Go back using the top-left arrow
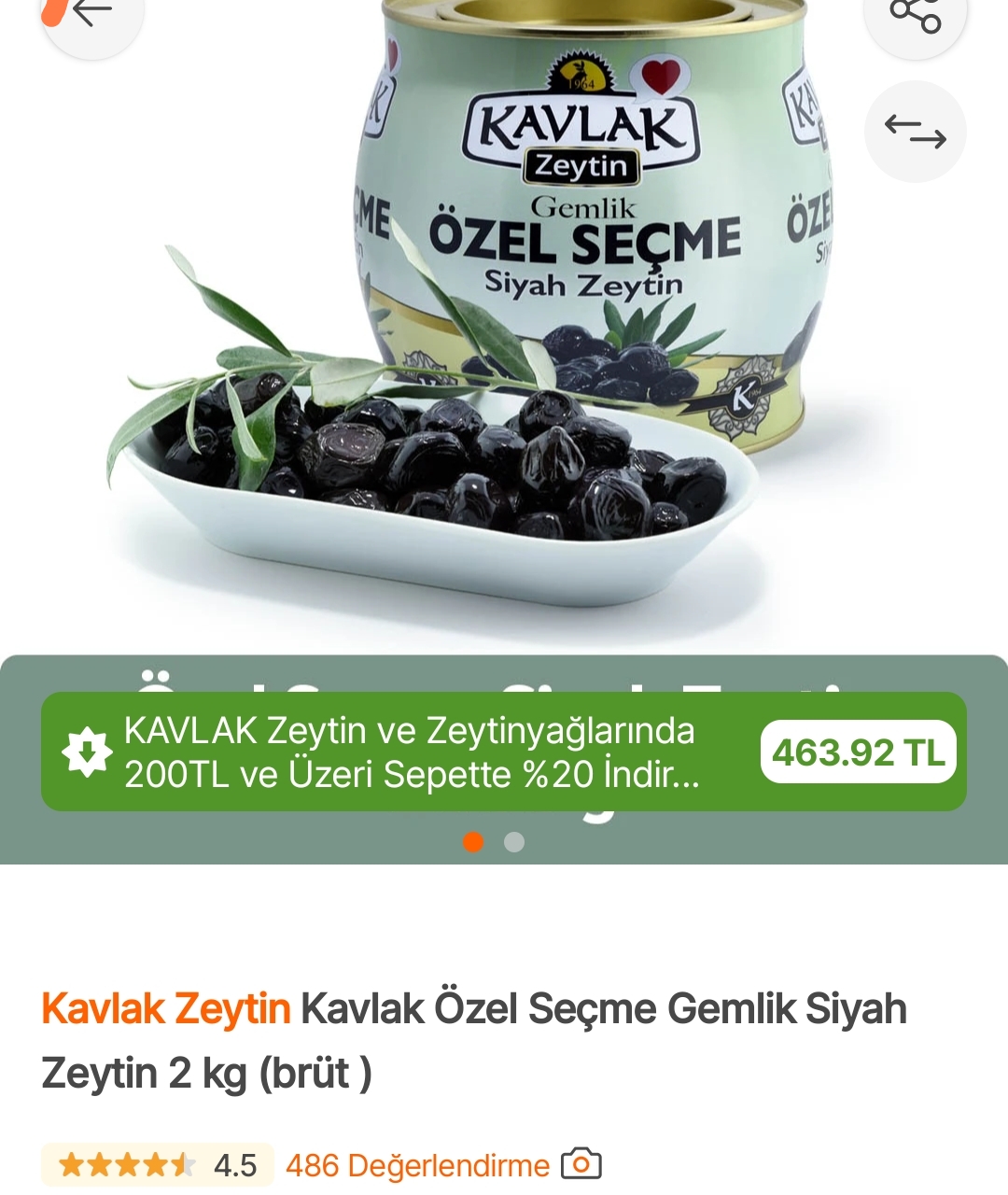The image size is (1008, 1195). [91, 15]
